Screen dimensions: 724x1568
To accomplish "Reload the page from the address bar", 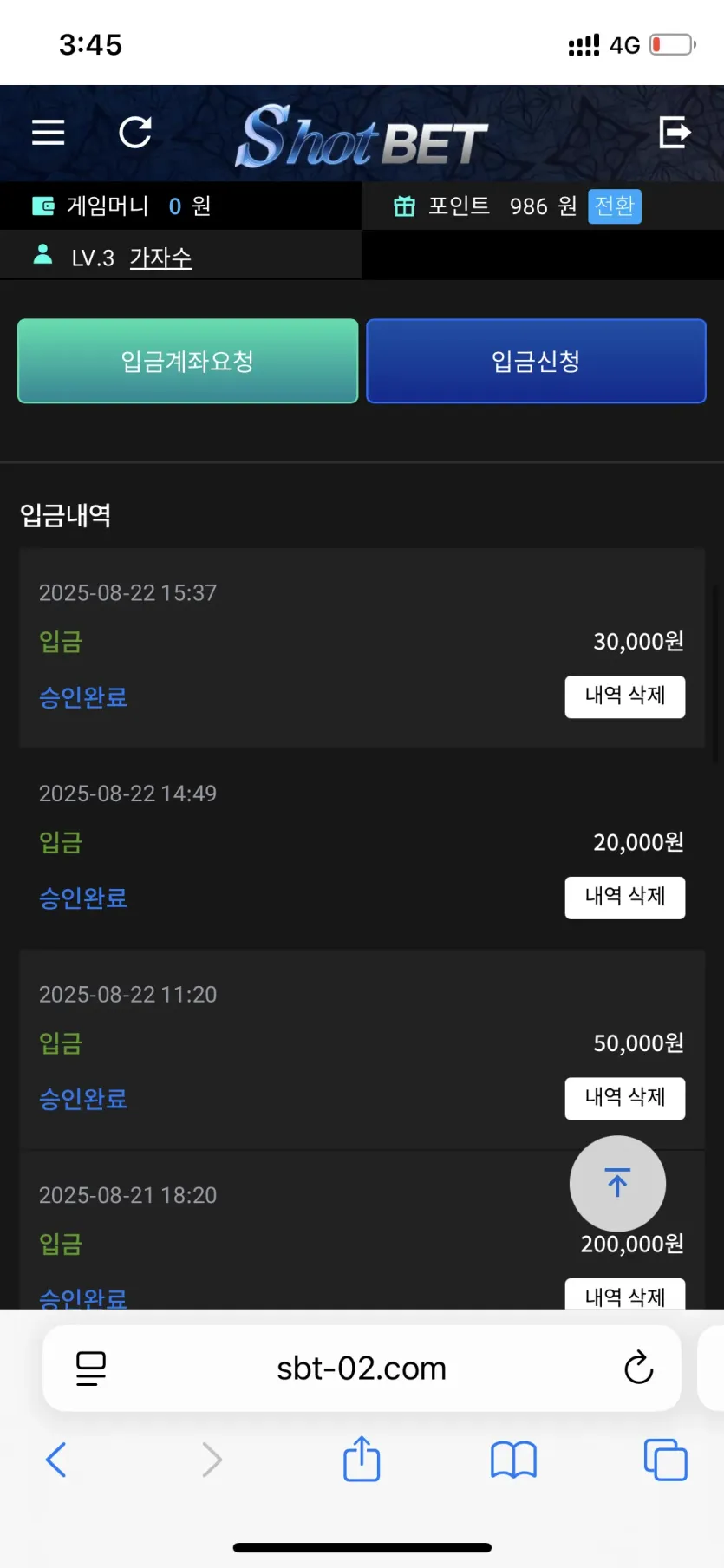I will (x=639, y=1368).
